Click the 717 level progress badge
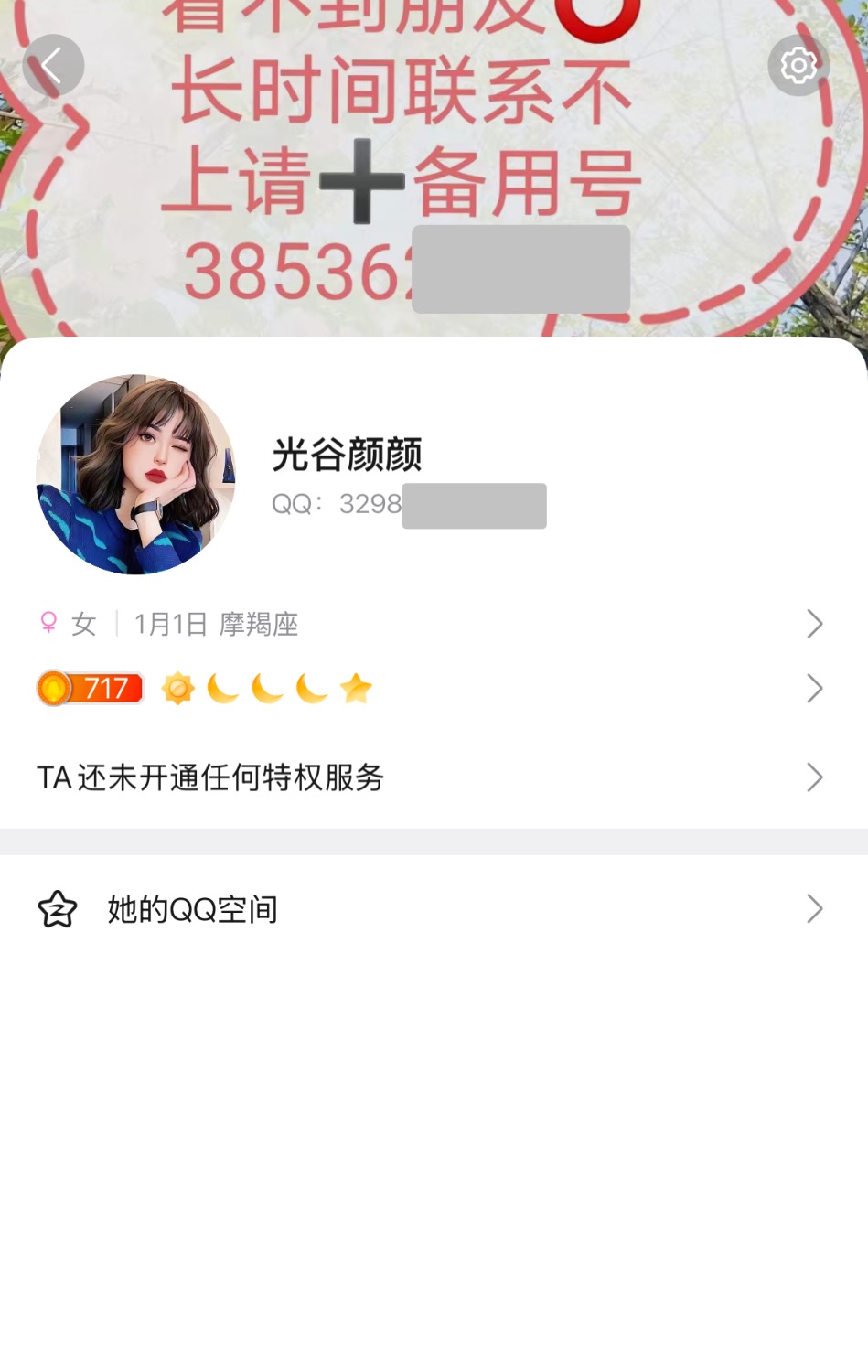The width and height of the screenshot is (868, 1372). tap(90, 688)
